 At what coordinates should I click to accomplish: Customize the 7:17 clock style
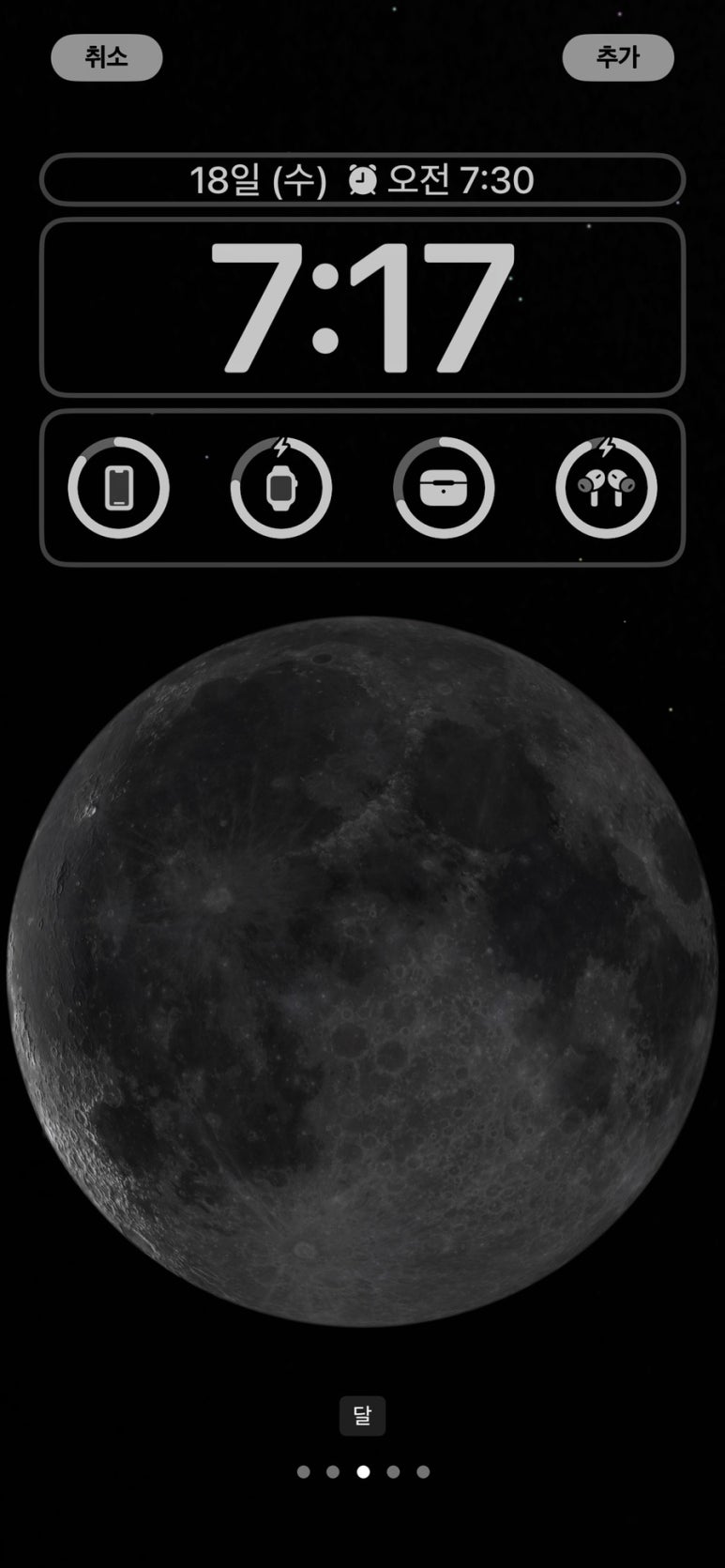click(362, 307)
